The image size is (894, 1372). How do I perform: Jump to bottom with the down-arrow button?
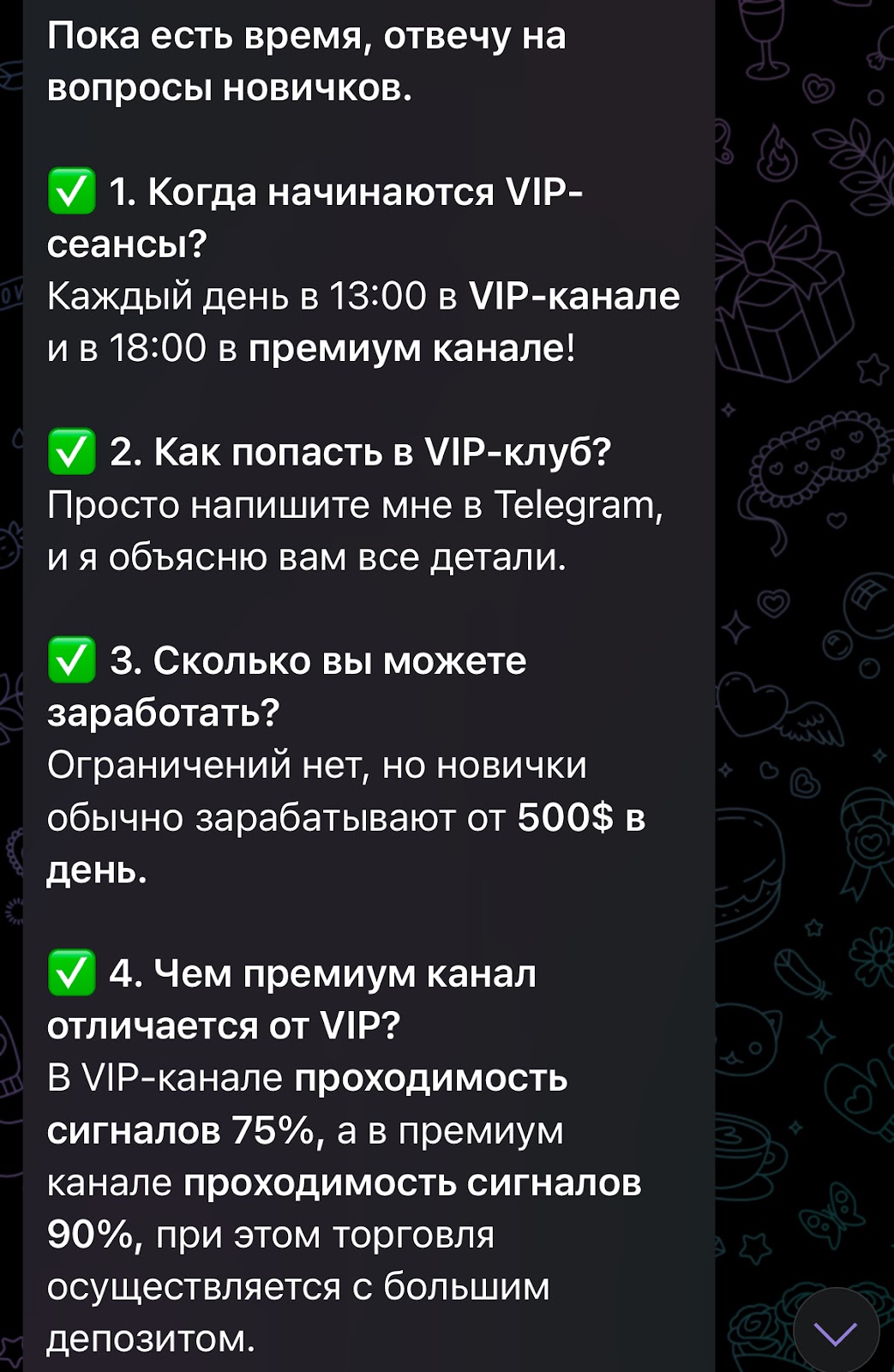(x=836, y=1332)
